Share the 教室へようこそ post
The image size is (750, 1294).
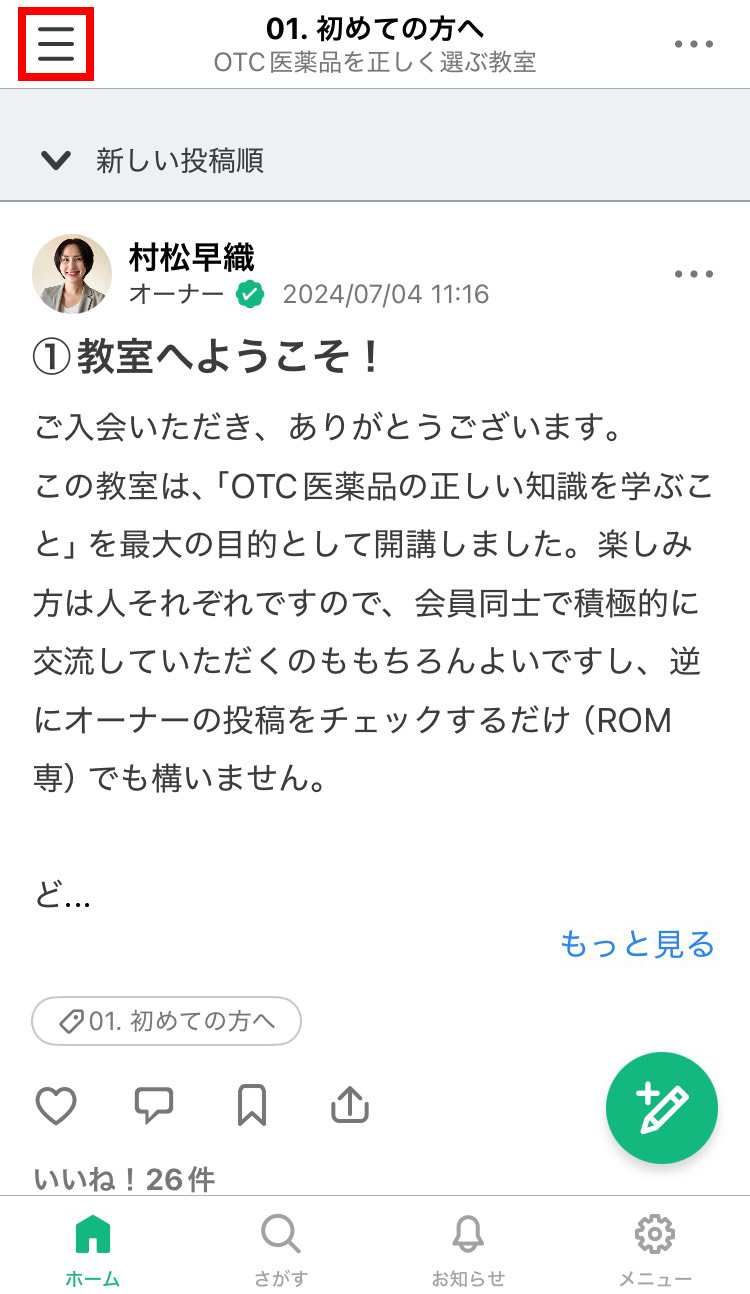click(350, 1105)
